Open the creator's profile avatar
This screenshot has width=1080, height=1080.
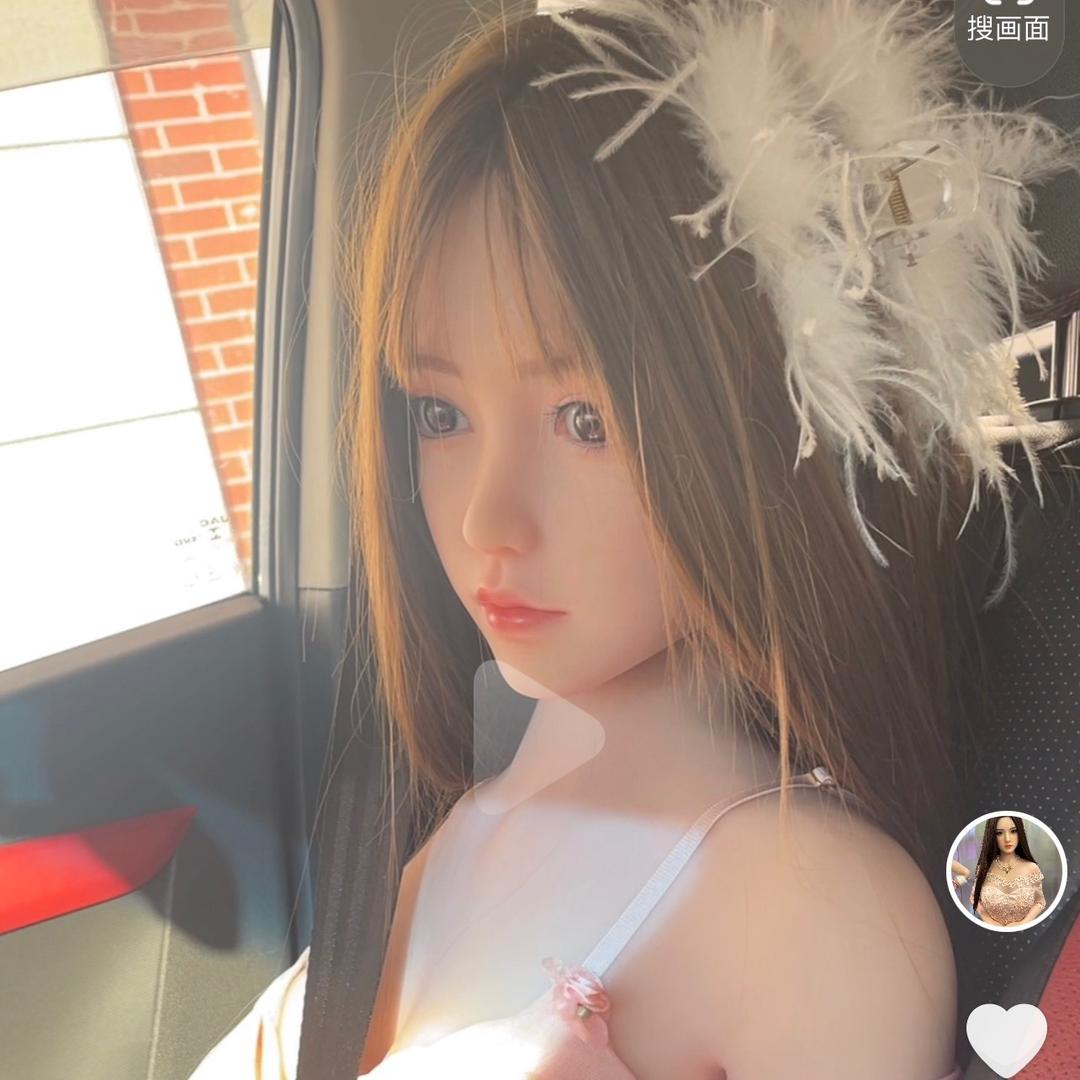[x=1006, y=871]
